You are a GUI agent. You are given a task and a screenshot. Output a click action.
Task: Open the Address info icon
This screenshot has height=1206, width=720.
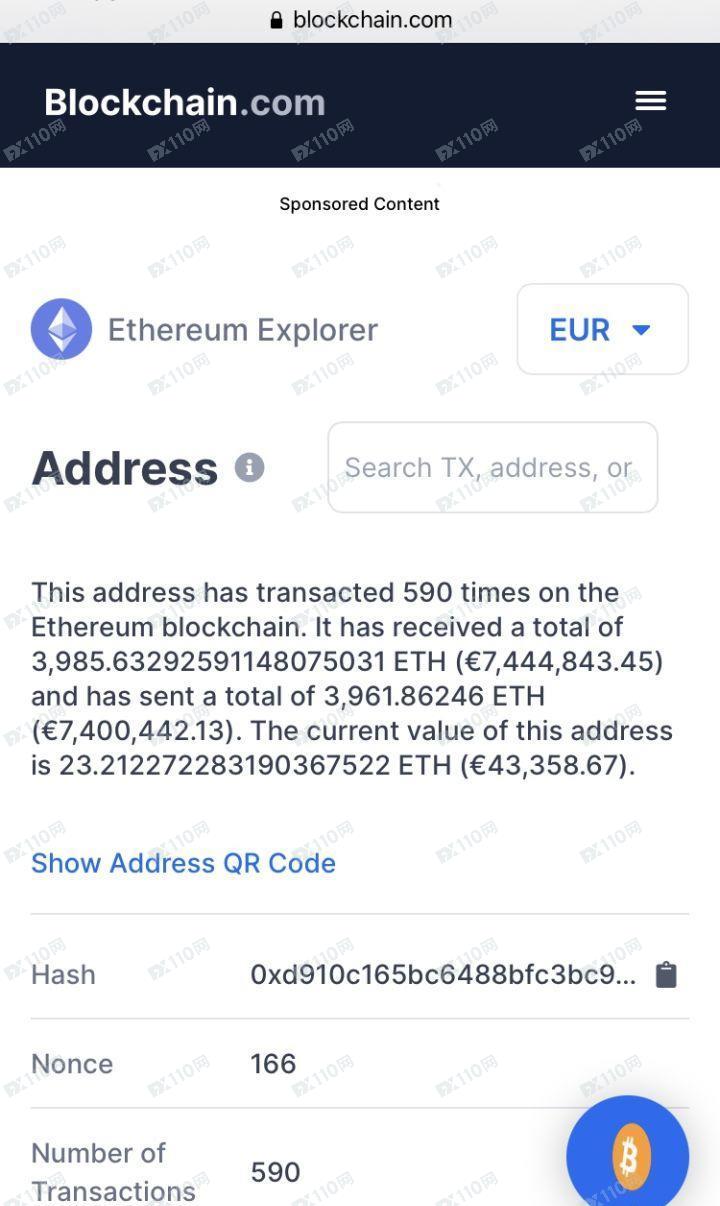pyautogui.click(x=249, y=467)
